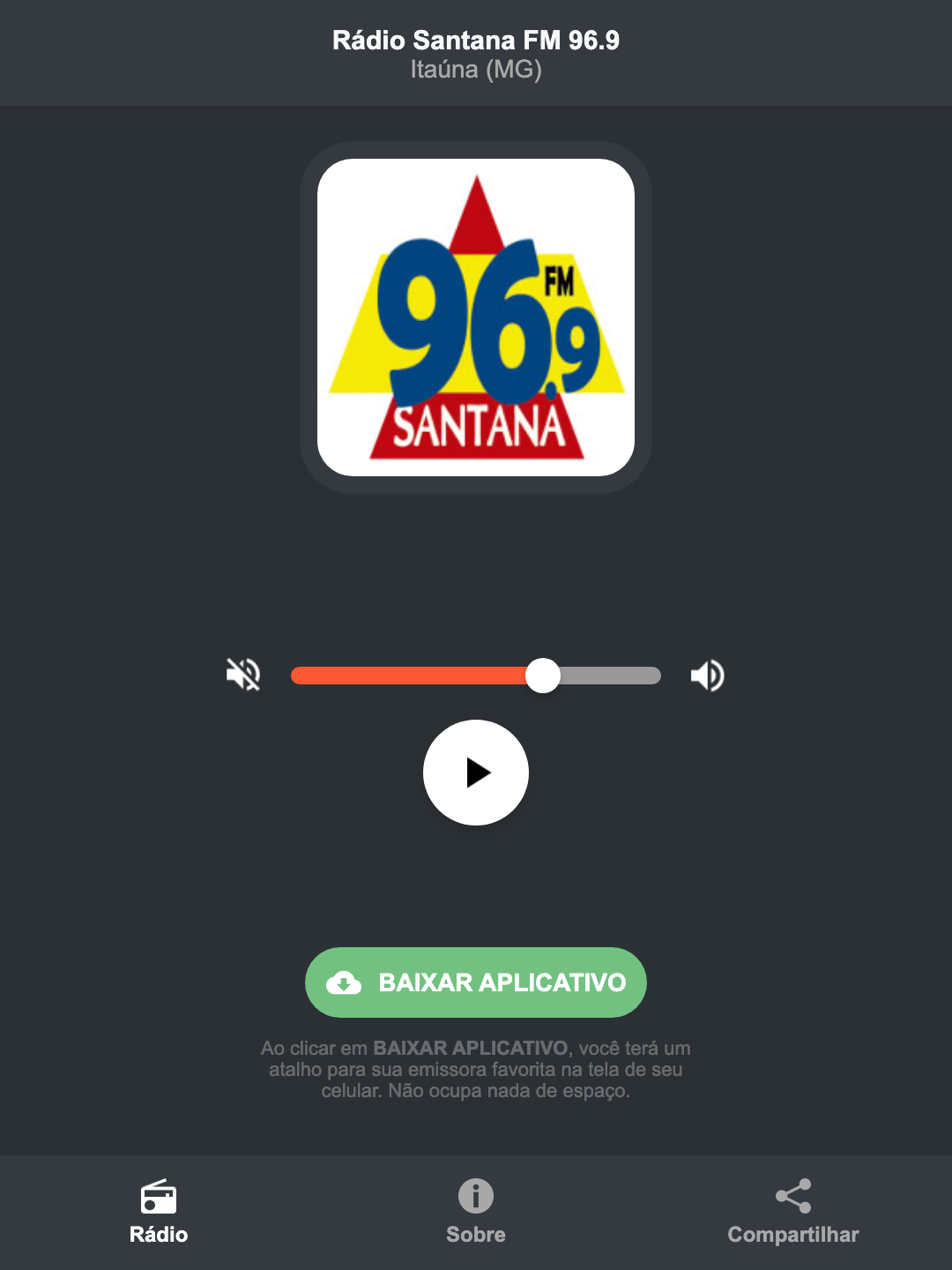Select the Rádio radio icon

pos(159,1199)
